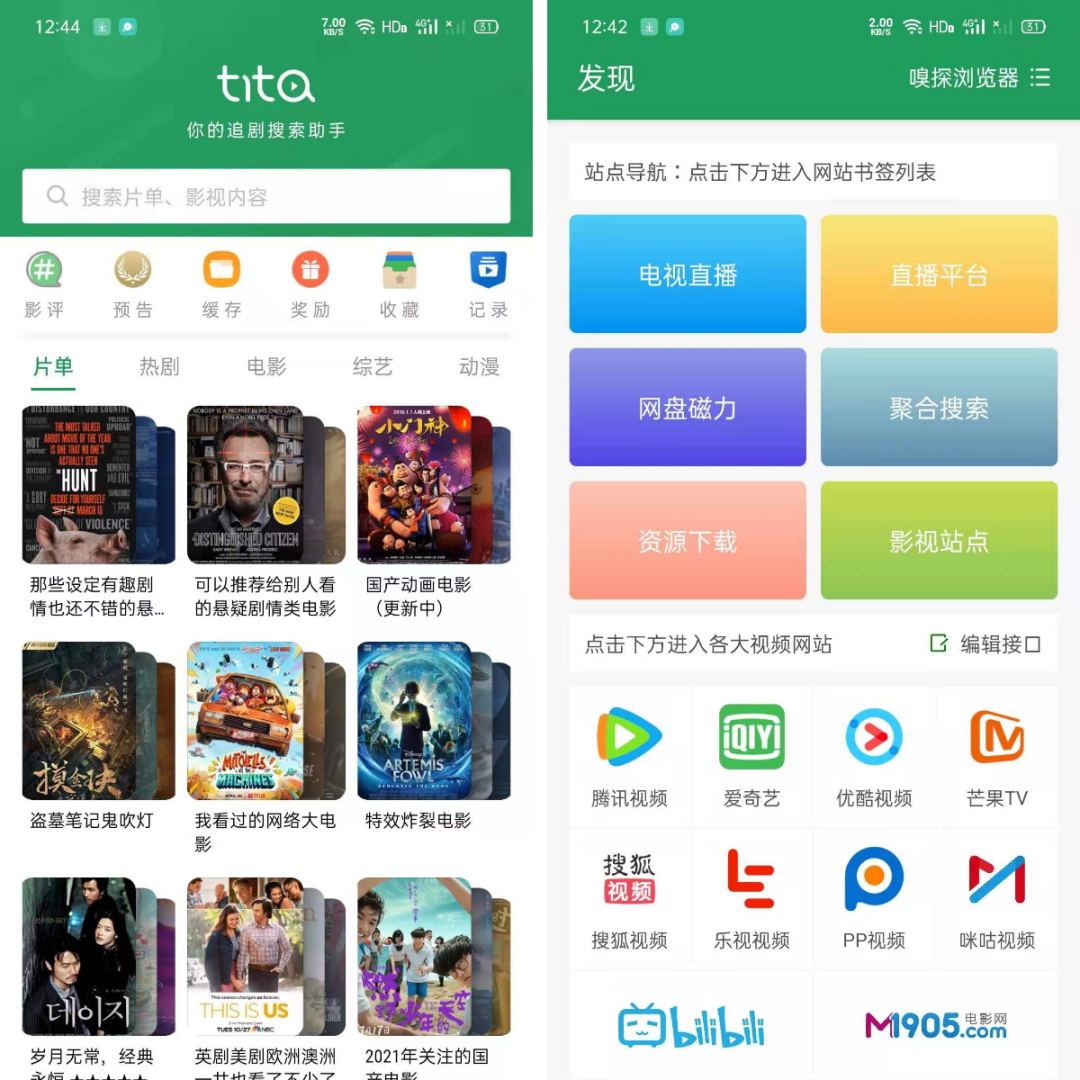1080x1080 pixels.
Task: Tap 编辑接口 to edit interfaces
Action: point(986,644)
